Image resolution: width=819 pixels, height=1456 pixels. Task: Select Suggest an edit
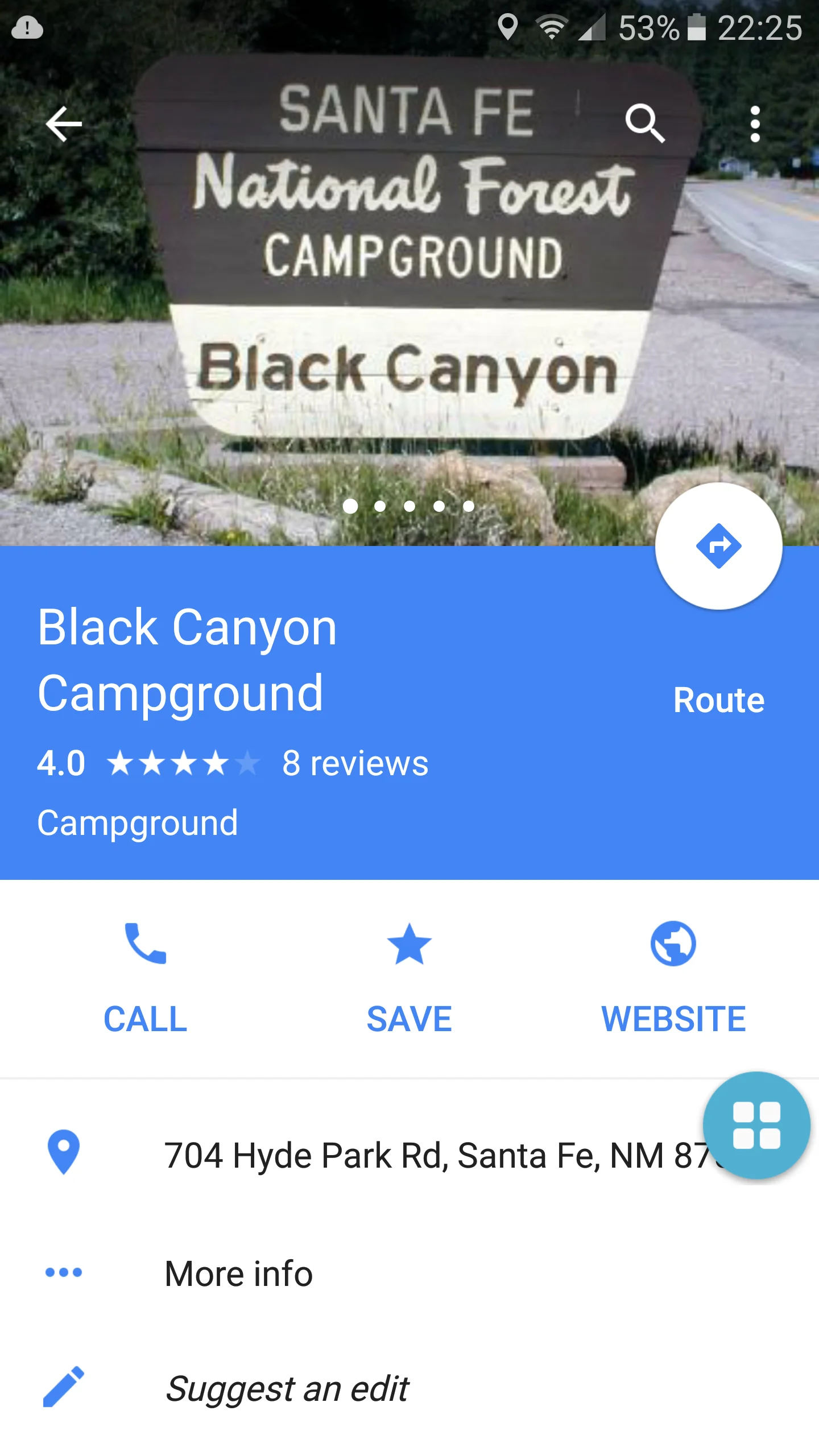(x=287, y=1388)
